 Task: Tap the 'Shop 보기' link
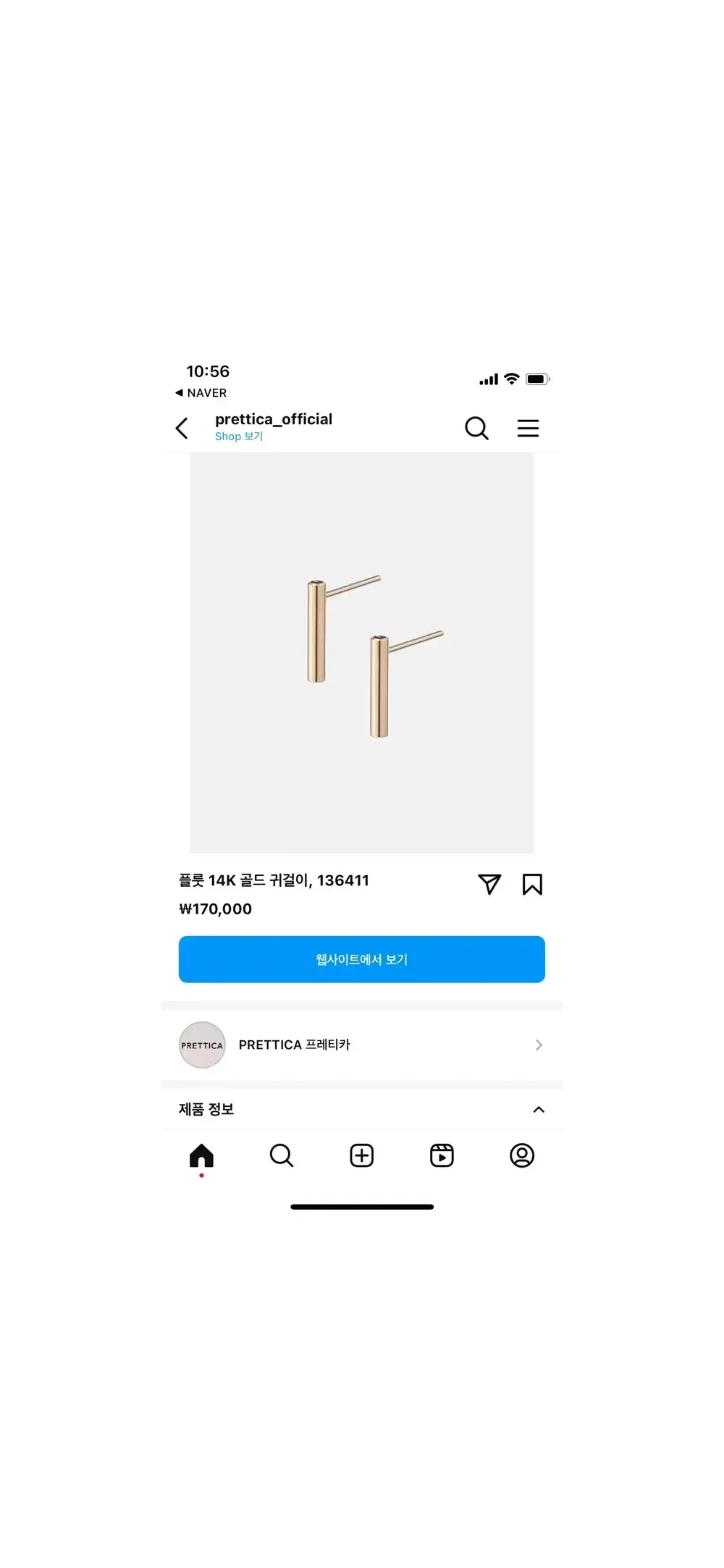tap(238, 437)
